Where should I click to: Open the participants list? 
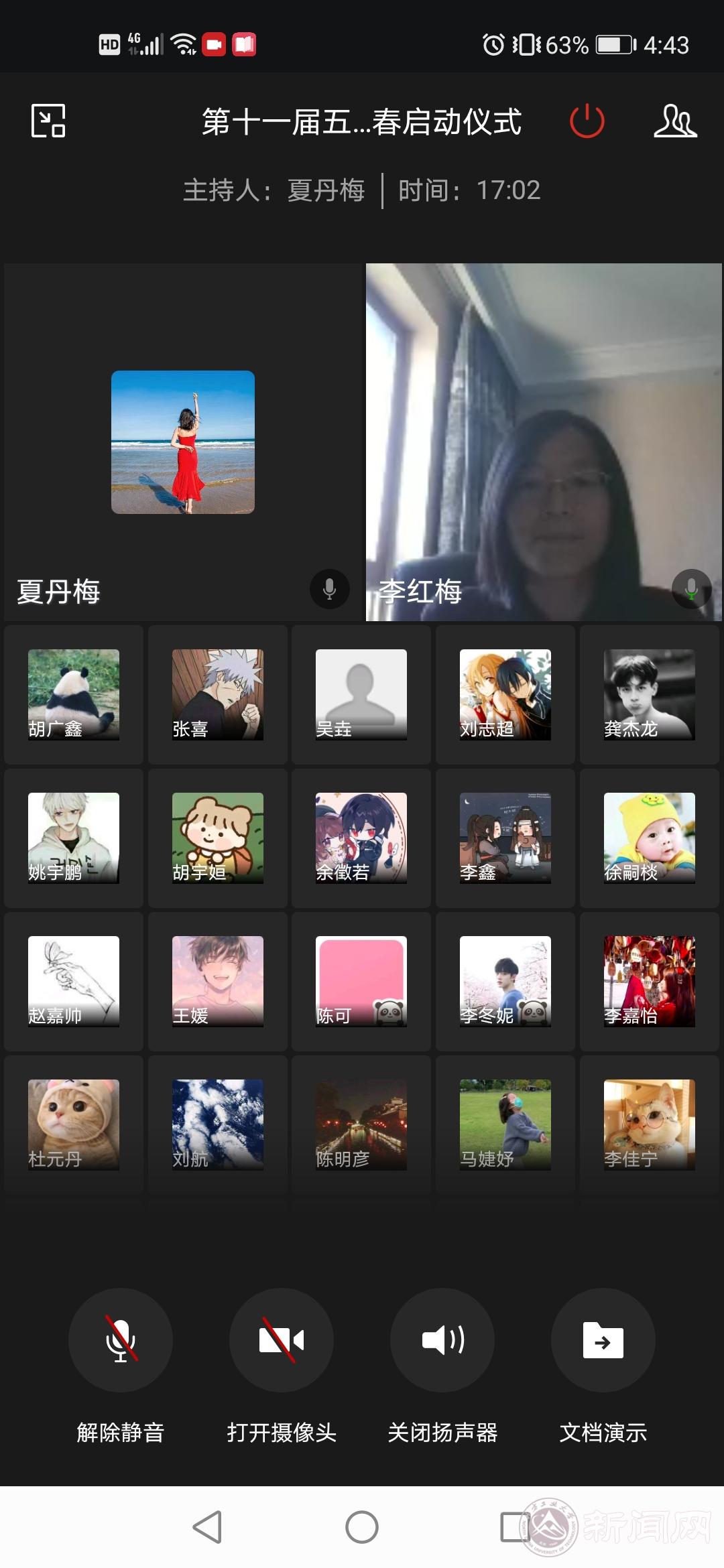(x=674, y=121)
